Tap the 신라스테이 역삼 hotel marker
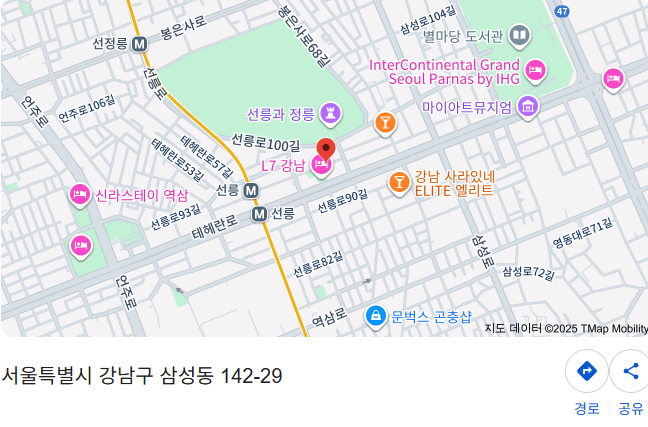 (80, 195)
